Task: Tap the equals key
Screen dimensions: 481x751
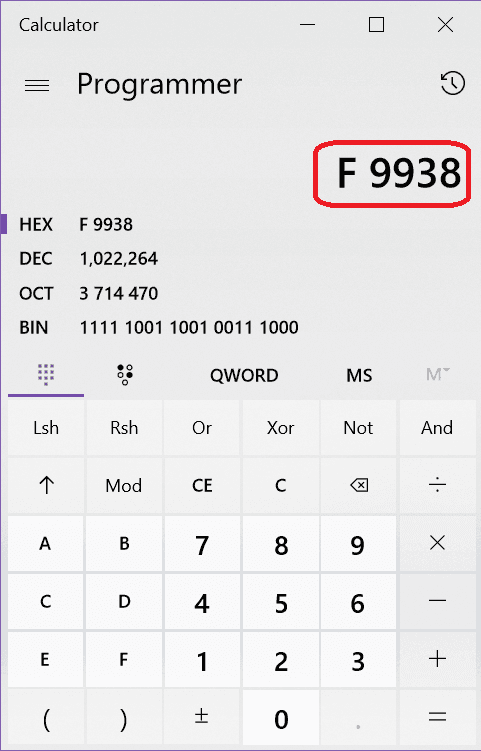Action: coord(437,717)
